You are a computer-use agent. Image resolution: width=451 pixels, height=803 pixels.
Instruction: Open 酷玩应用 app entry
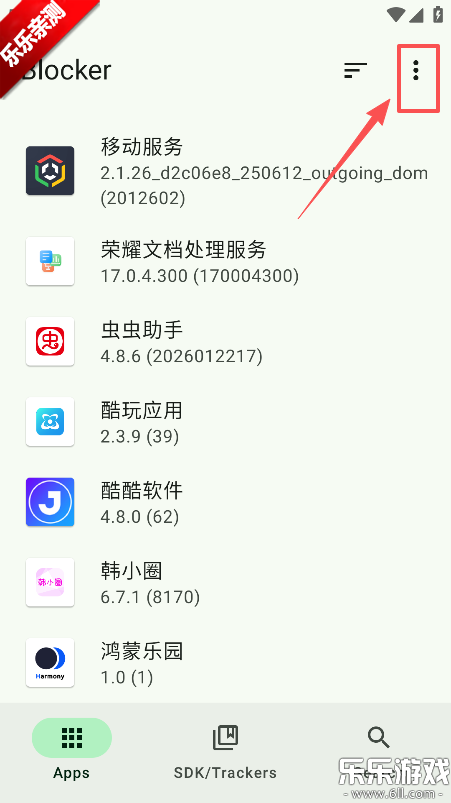pyautogui.click(x=225, y=422)
